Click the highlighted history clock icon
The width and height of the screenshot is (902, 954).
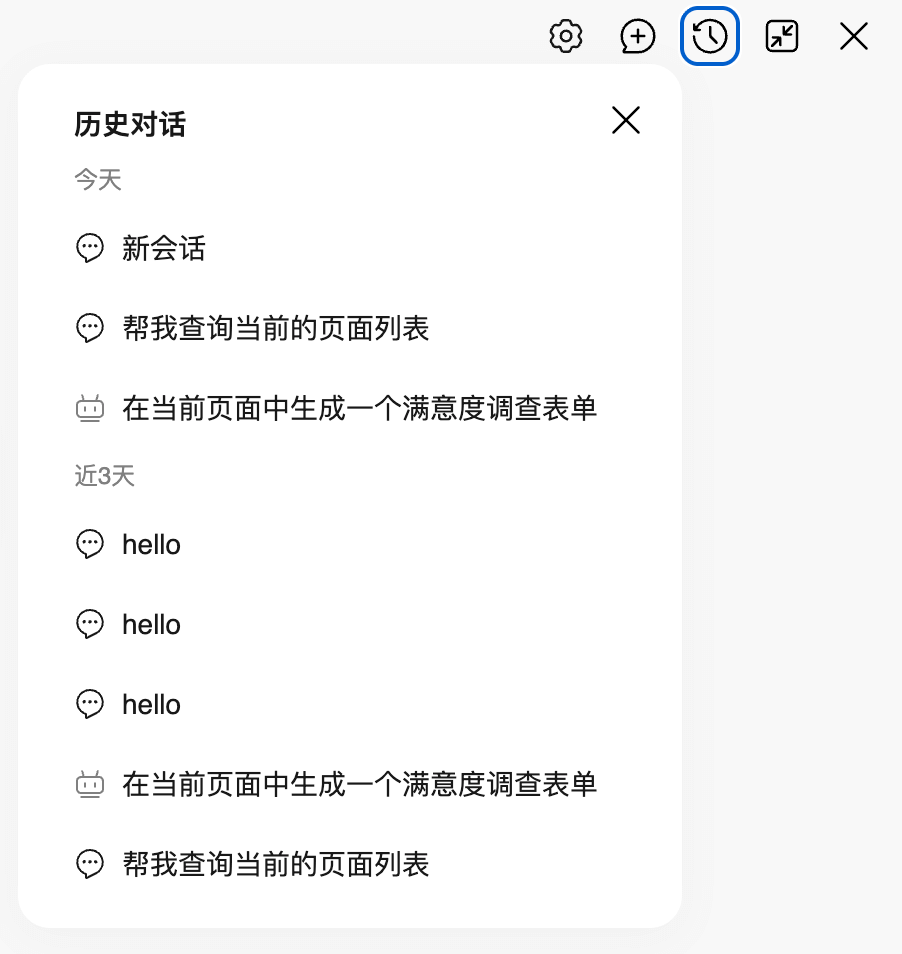[x=709, y=36]
